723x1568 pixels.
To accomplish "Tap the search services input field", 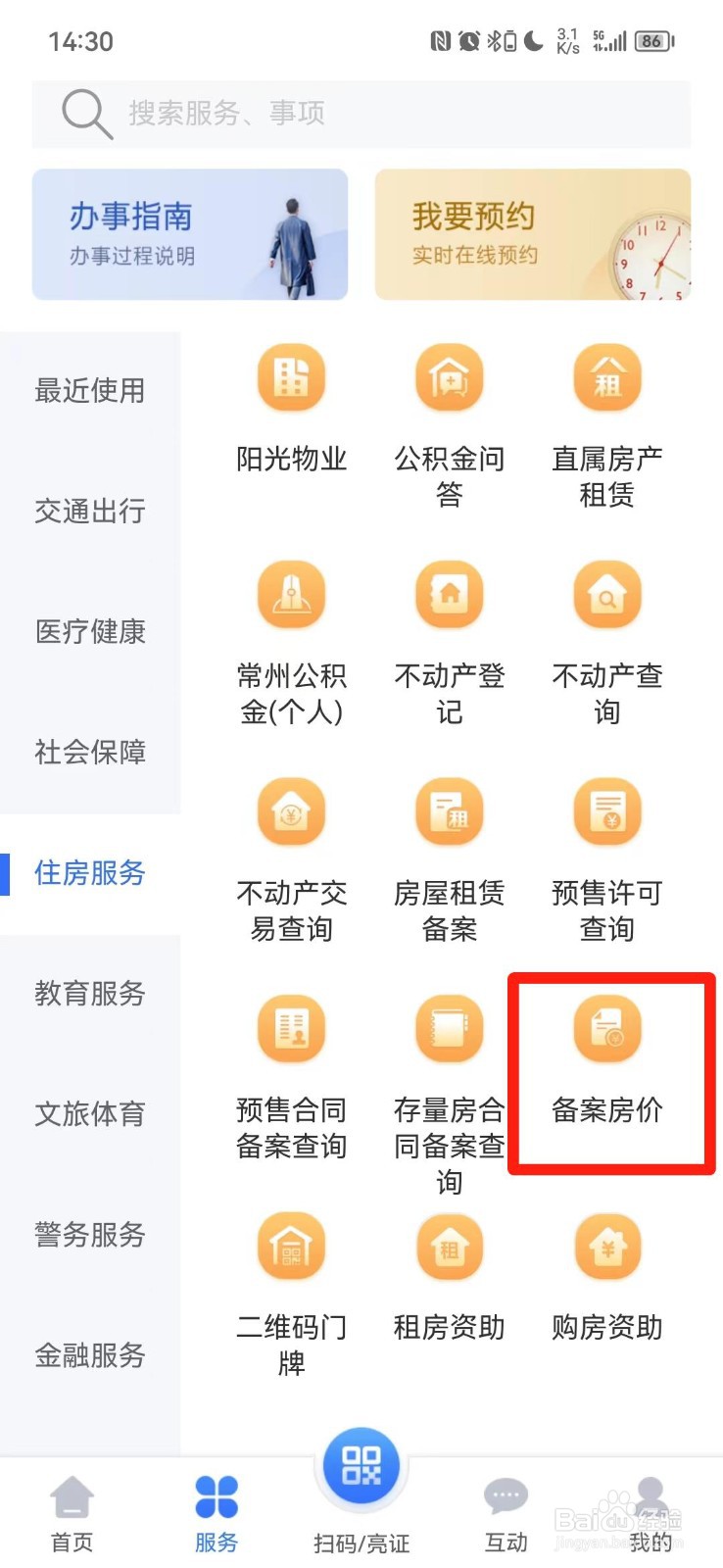I will click(361, 113).
